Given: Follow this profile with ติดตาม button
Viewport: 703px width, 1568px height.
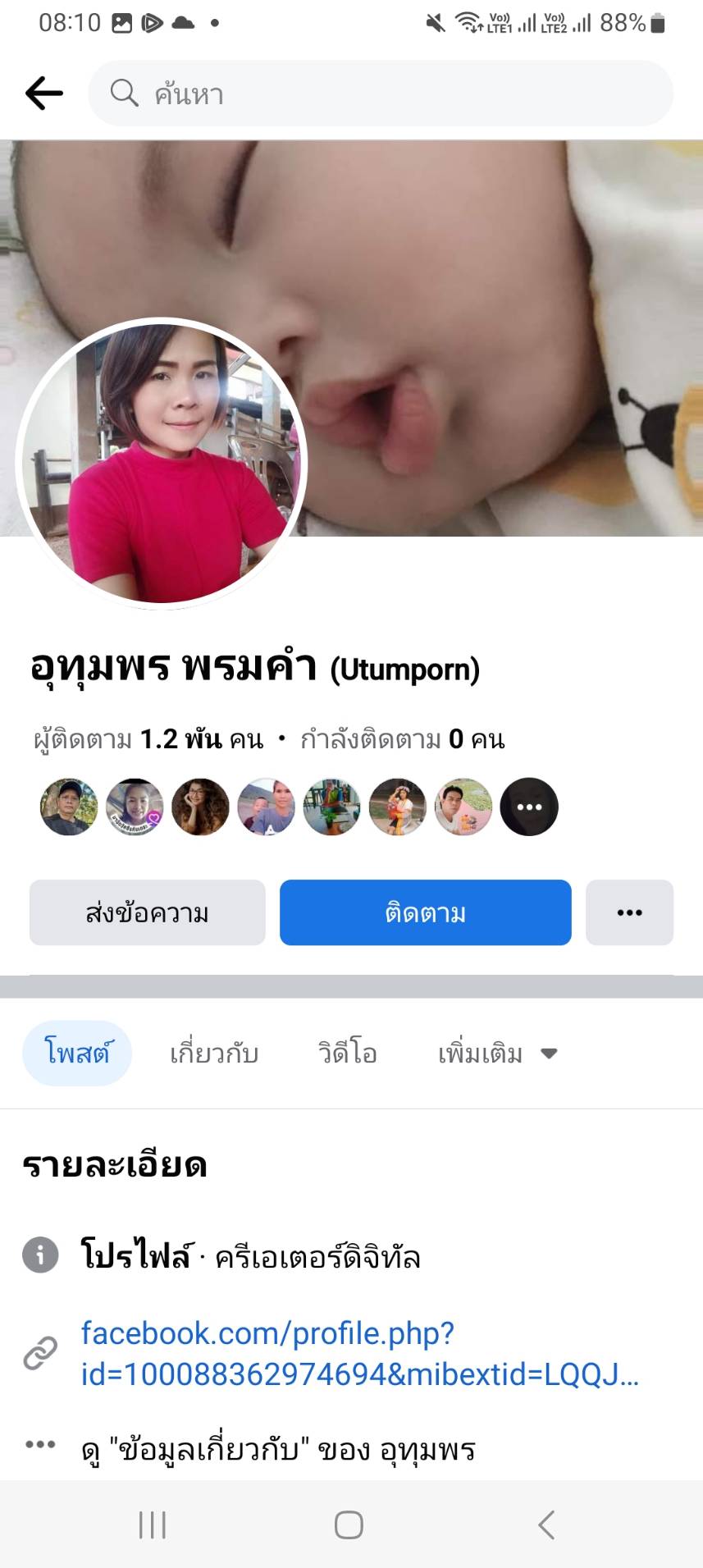Looking at the screenshot, I should click(x=425, y=912).
